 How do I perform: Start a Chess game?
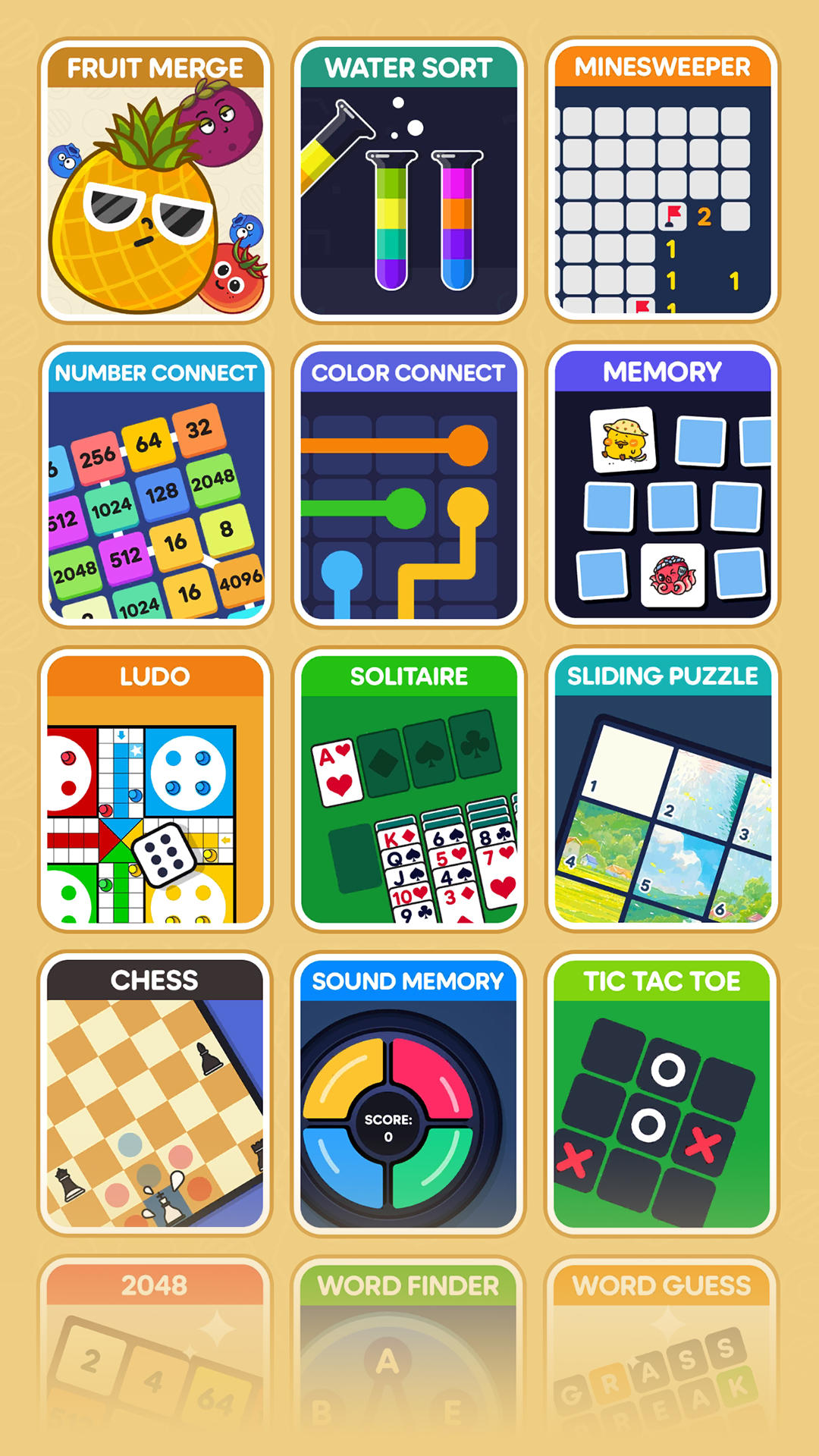pos(155,1094)
